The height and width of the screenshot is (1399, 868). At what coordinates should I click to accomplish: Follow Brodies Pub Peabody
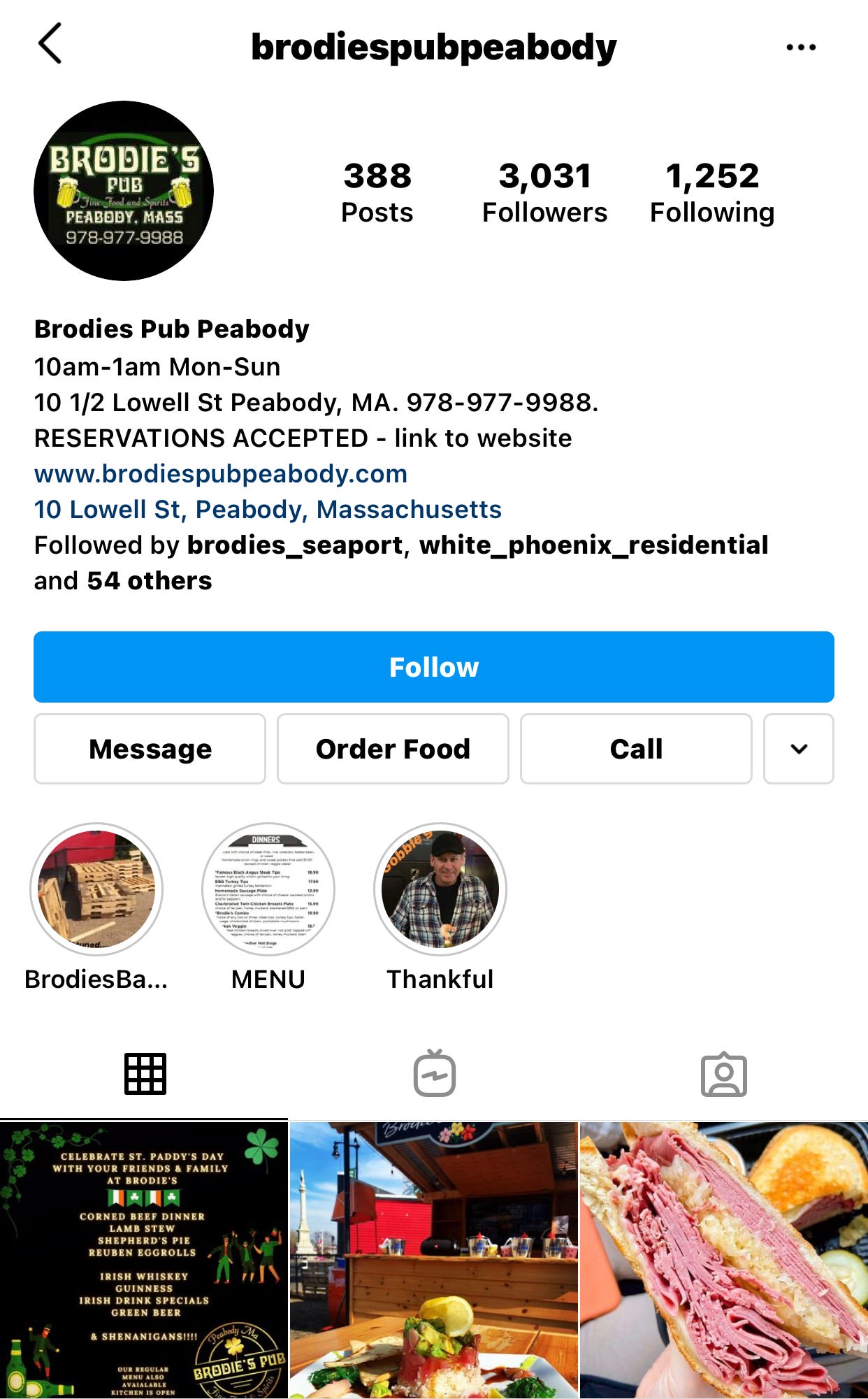(x=433, y=667)
